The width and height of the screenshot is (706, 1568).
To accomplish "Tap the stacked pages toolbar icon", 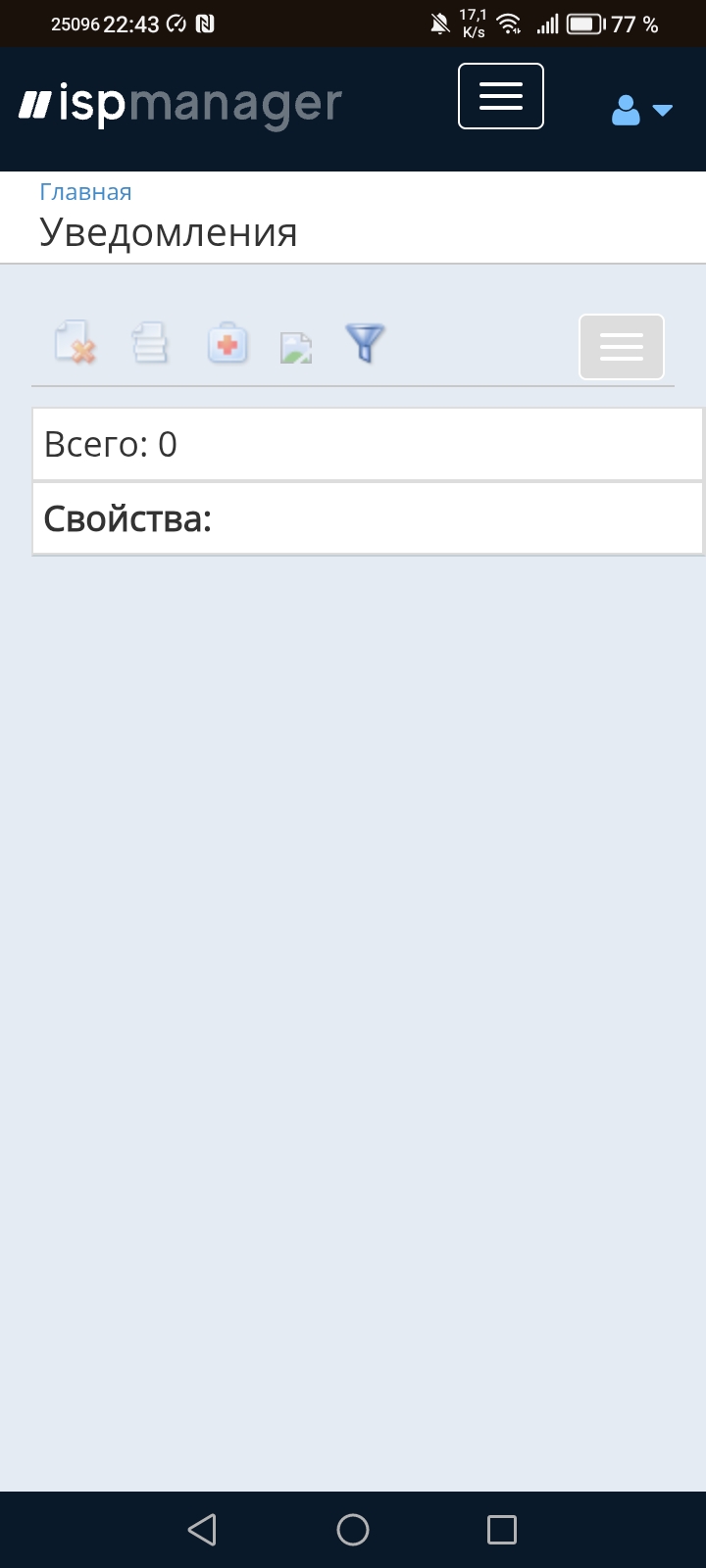I will [x=150, y=344].
